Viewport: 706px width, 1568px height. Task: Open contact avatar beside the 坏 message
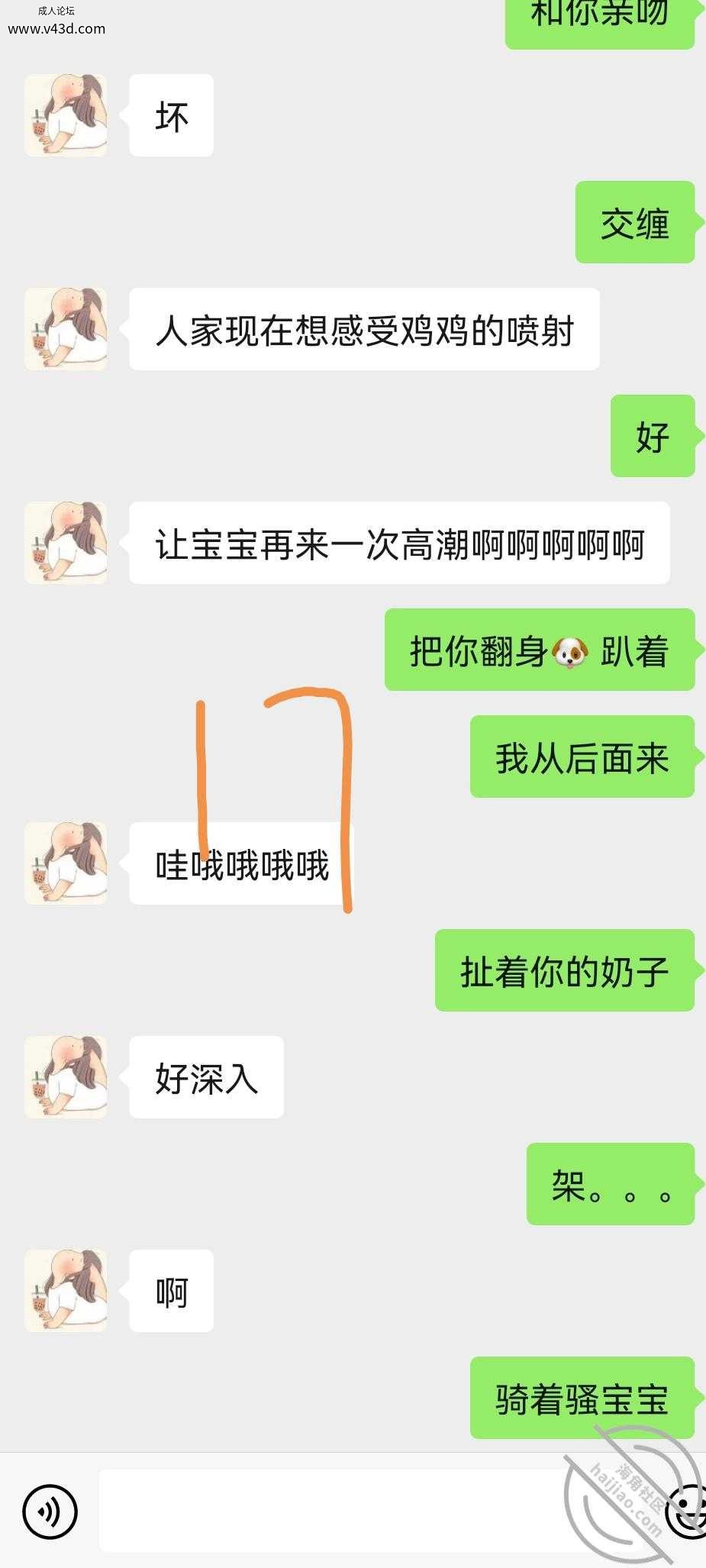(x=66, y=116)
